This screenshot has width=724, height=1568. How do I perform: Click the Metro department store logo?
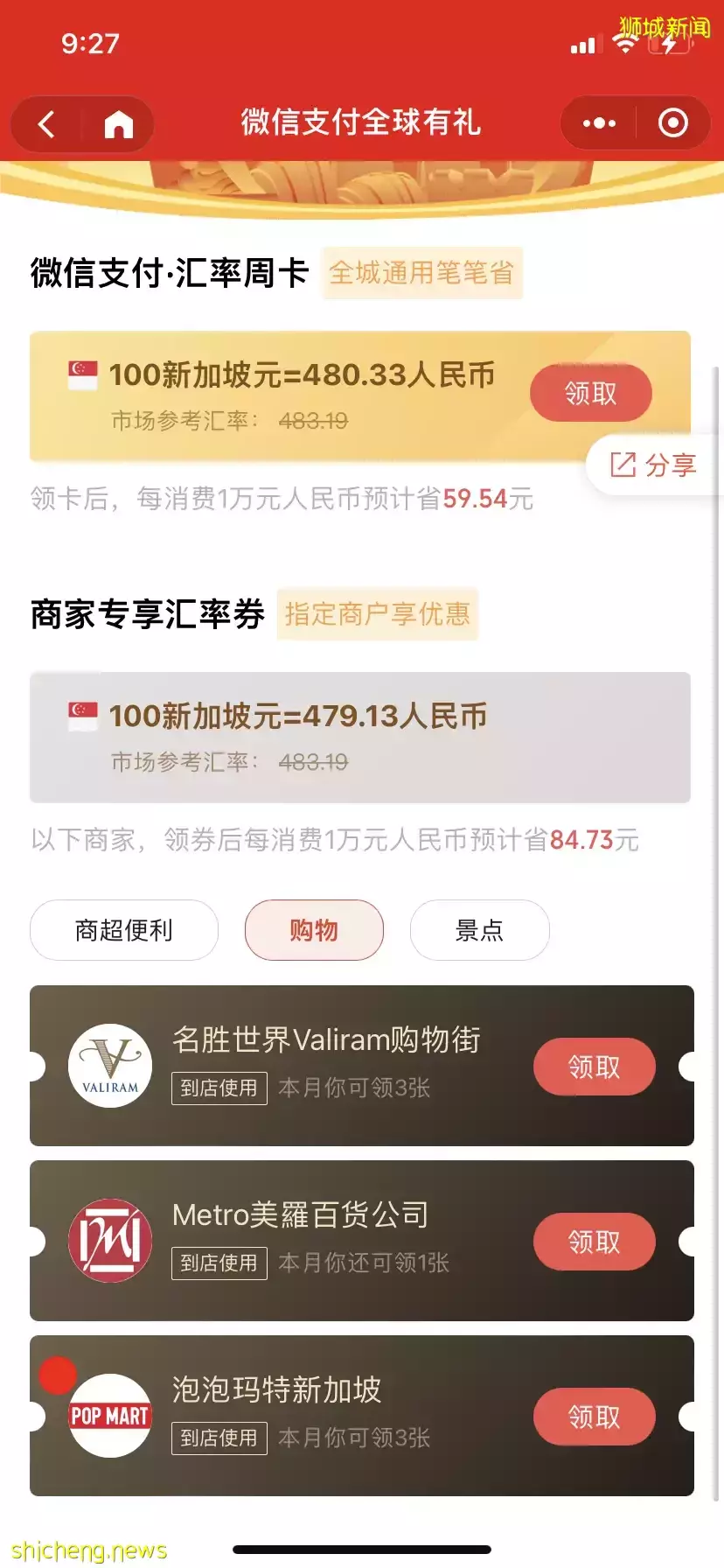click(x=110, y=1241)
